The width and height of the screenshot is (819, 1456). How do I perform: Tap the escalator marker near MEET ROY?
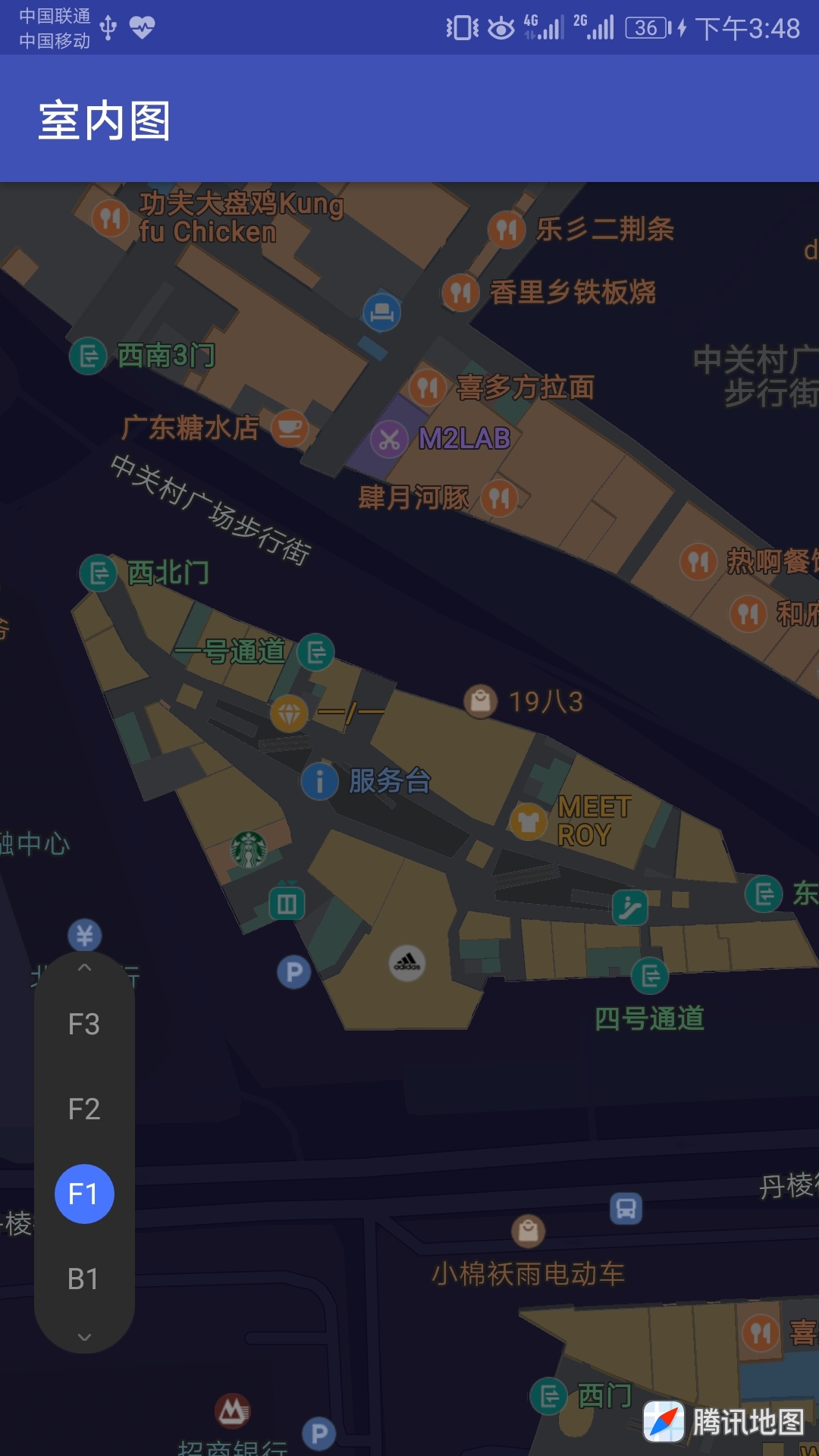click(630, 907)
